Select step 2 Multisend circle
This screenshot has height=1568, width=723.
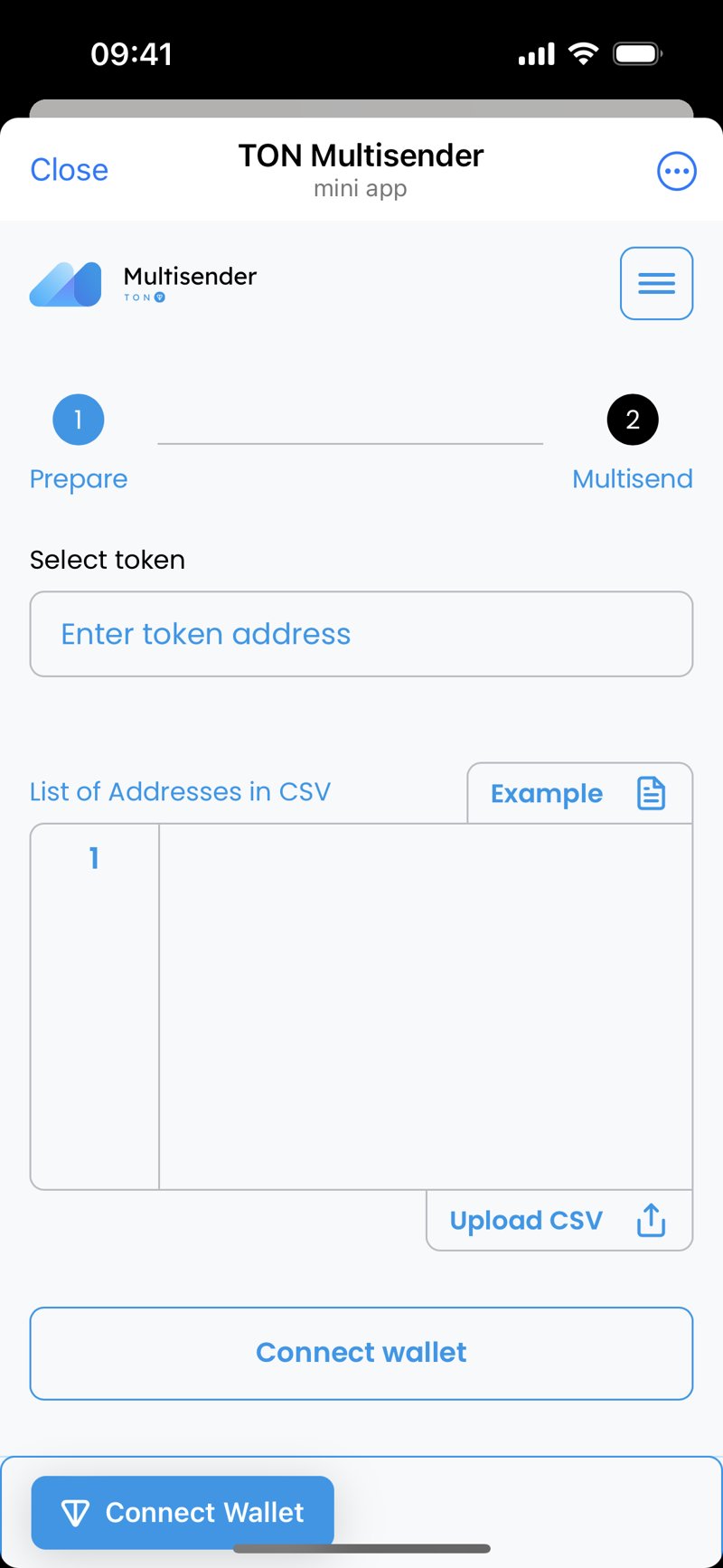(x=633, y=419)
